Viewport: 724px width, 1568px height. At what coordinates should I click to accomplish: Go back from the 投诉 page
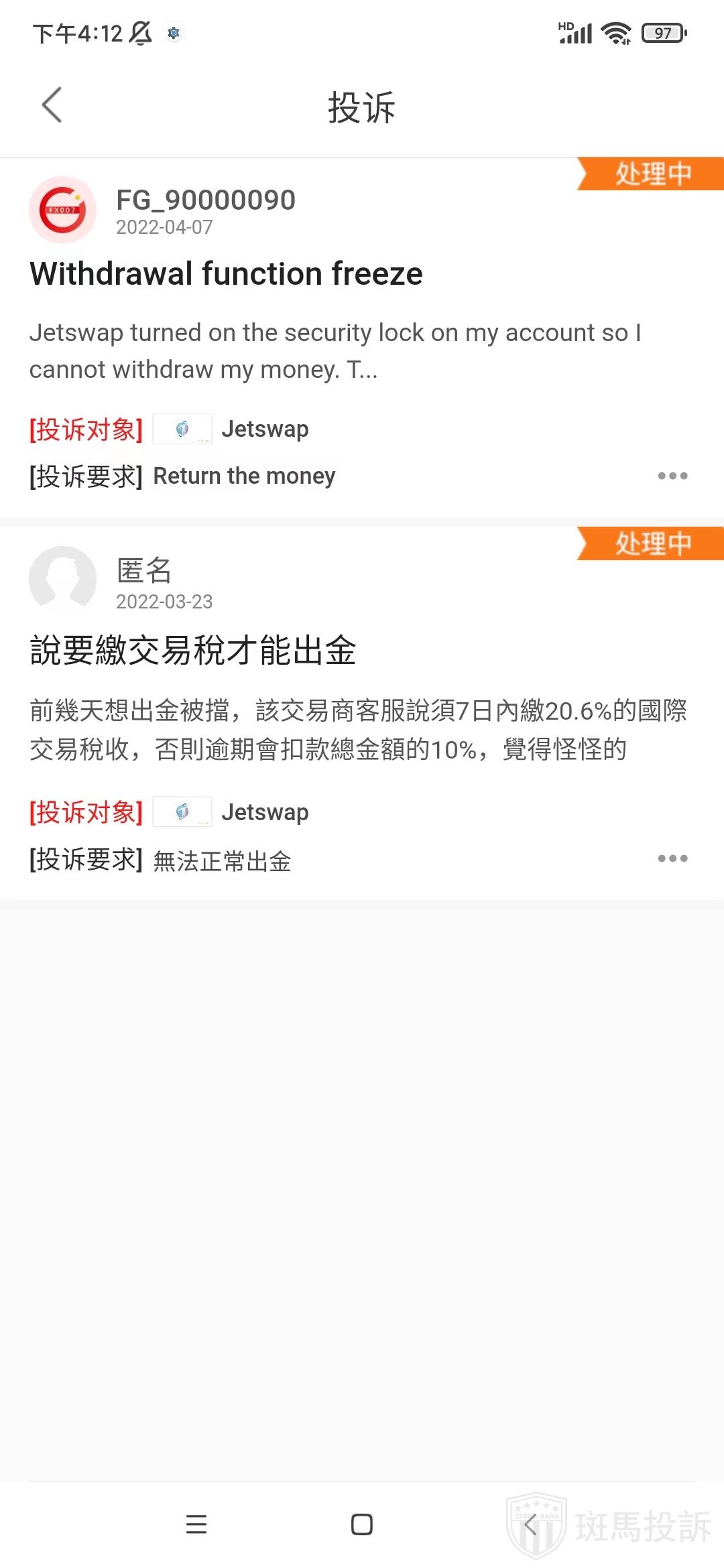pyautogui.click(x=52, y=105)
